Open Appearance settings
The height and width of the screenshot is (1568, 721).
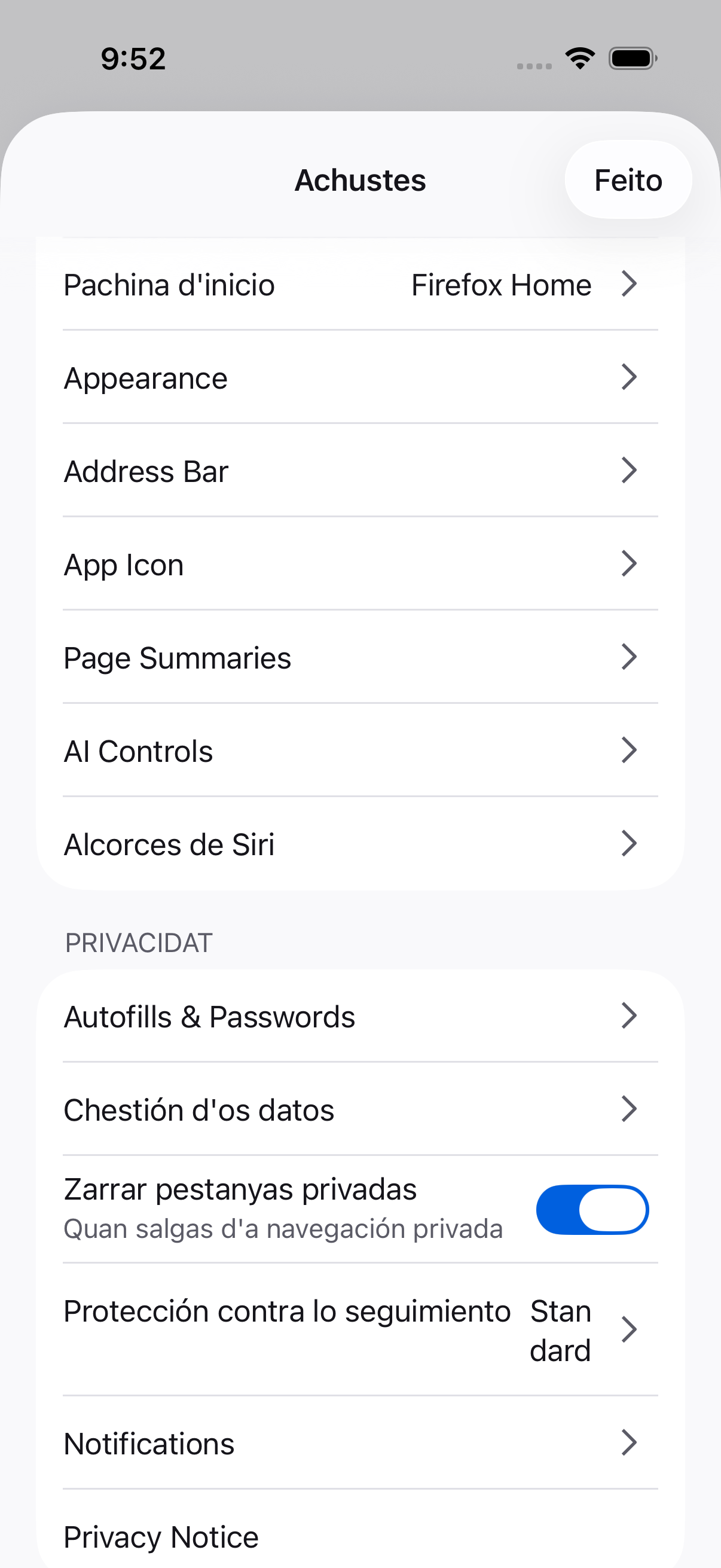(x=360, y=377)
